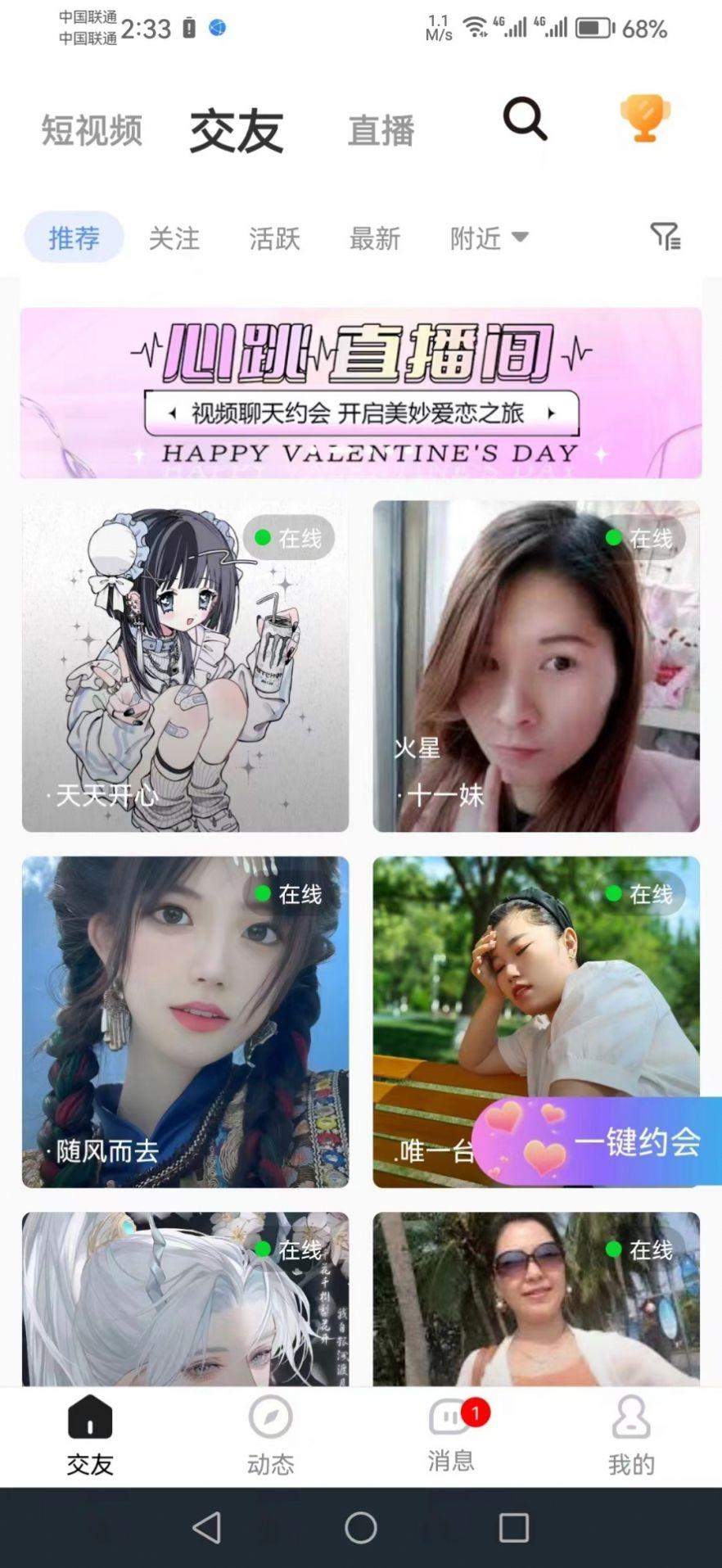View 十一妹's profile card
Screen dimensions: 722x1568
536,666
